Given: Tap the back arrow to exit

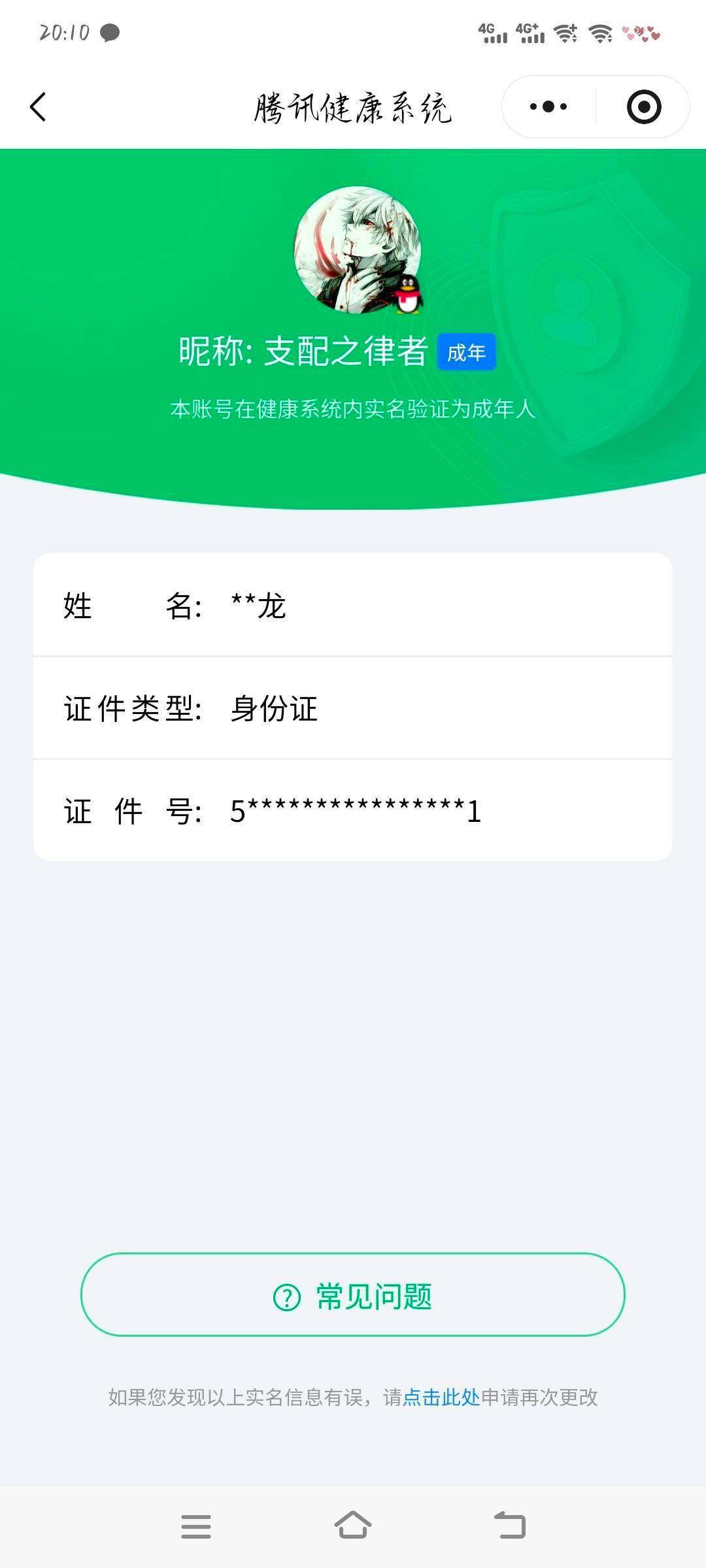Looking at the screenshot, I should pyautogui.click(x=37, y=107).
